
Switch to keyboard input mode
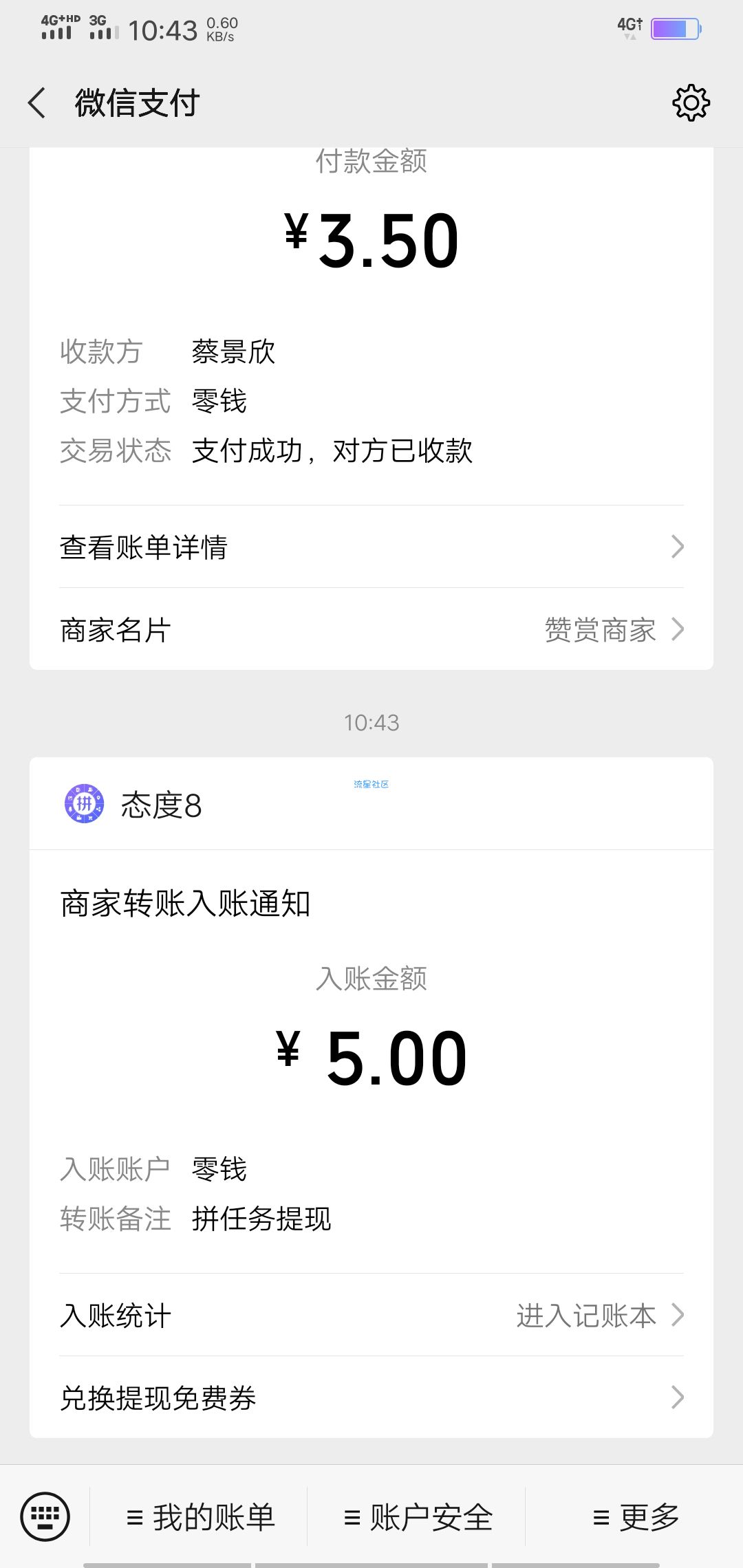pos(45,1516)
